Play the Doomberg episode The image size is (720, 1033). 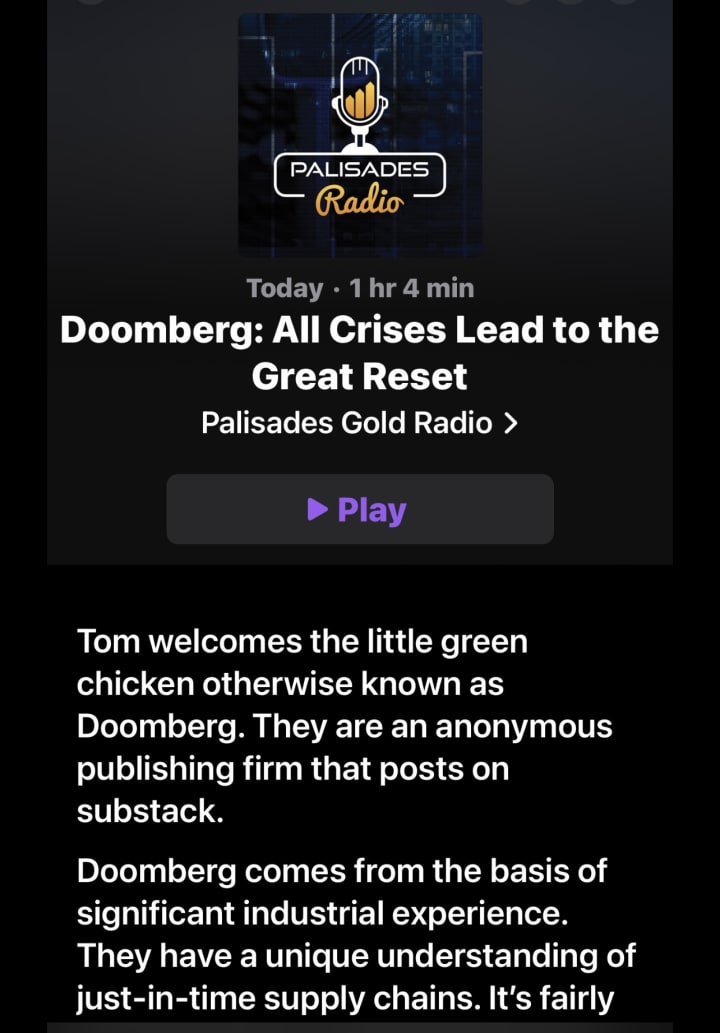[359, 510]
